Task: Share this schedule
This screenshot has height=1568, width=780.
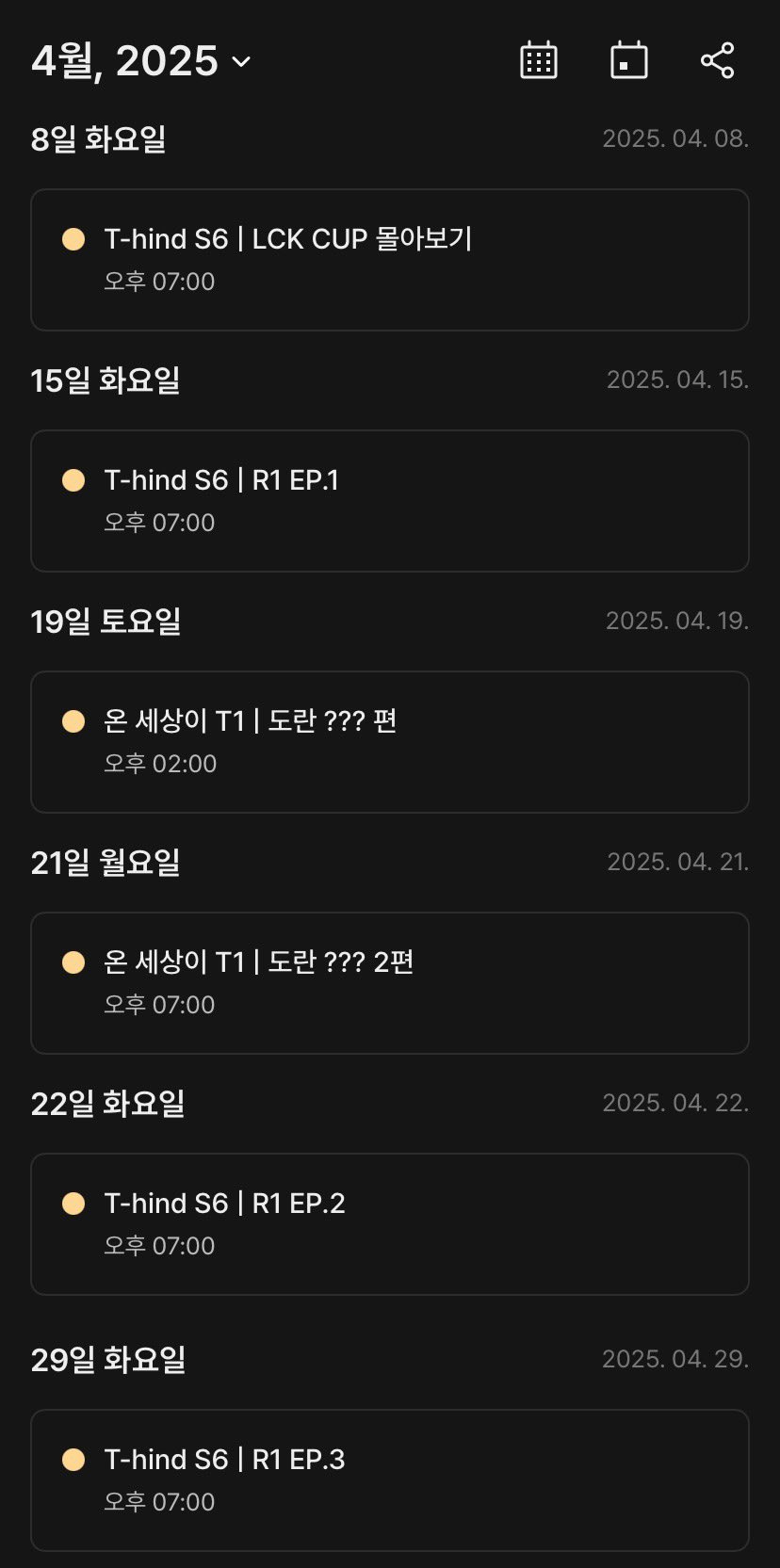Action: pos(717,61)
